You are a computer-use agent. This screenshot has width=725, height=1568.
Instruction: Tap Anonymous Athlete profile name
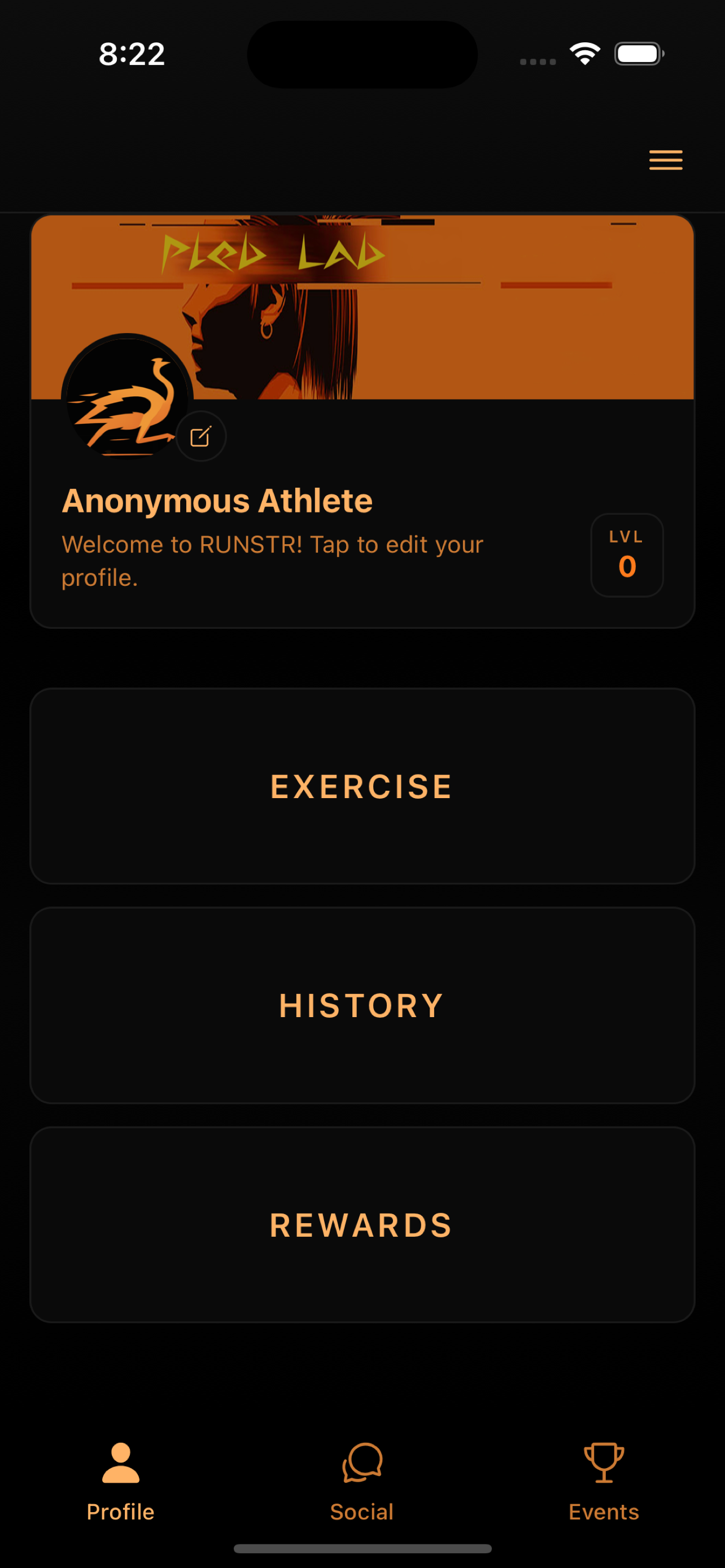(218, 500)
